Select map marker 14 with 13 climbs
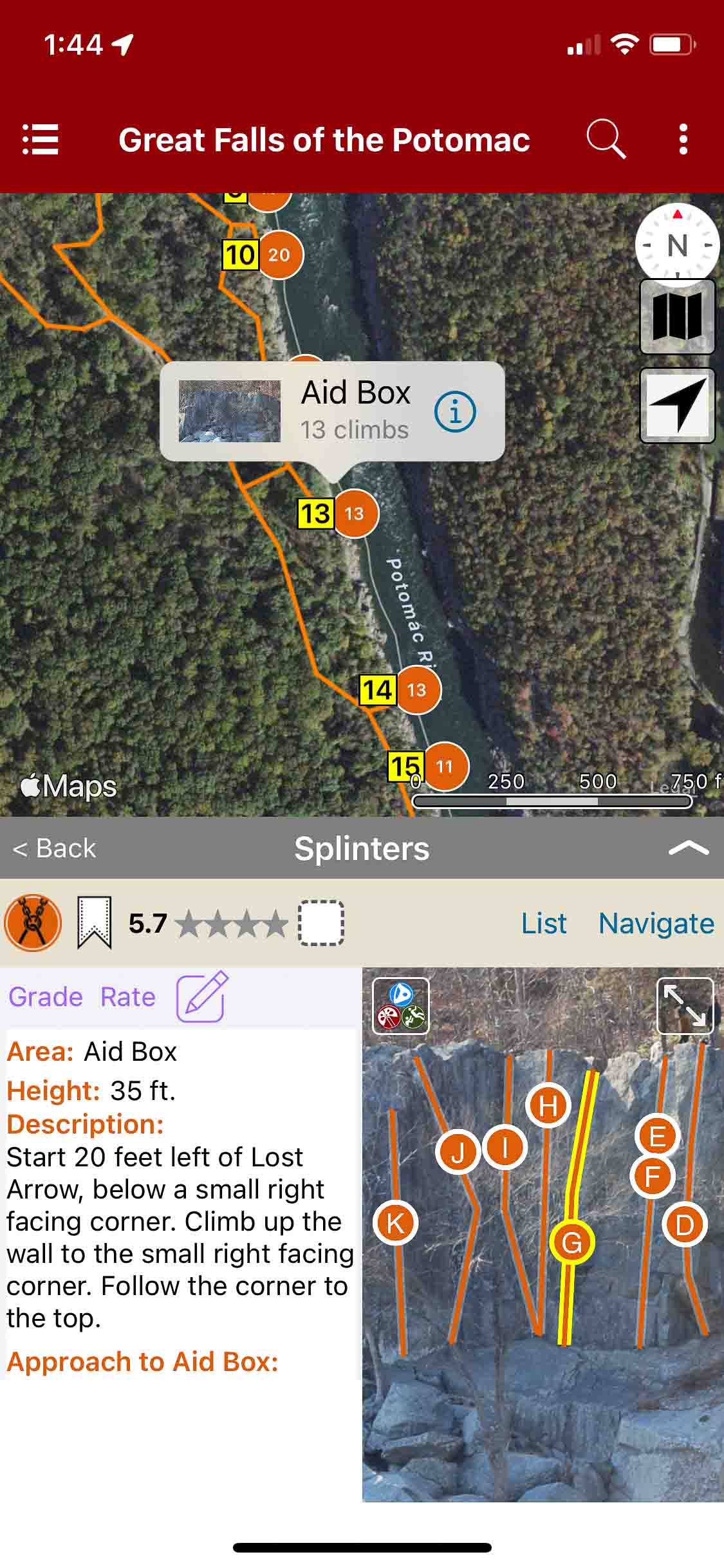The image size is (724, 1568). tap(416, 690)
